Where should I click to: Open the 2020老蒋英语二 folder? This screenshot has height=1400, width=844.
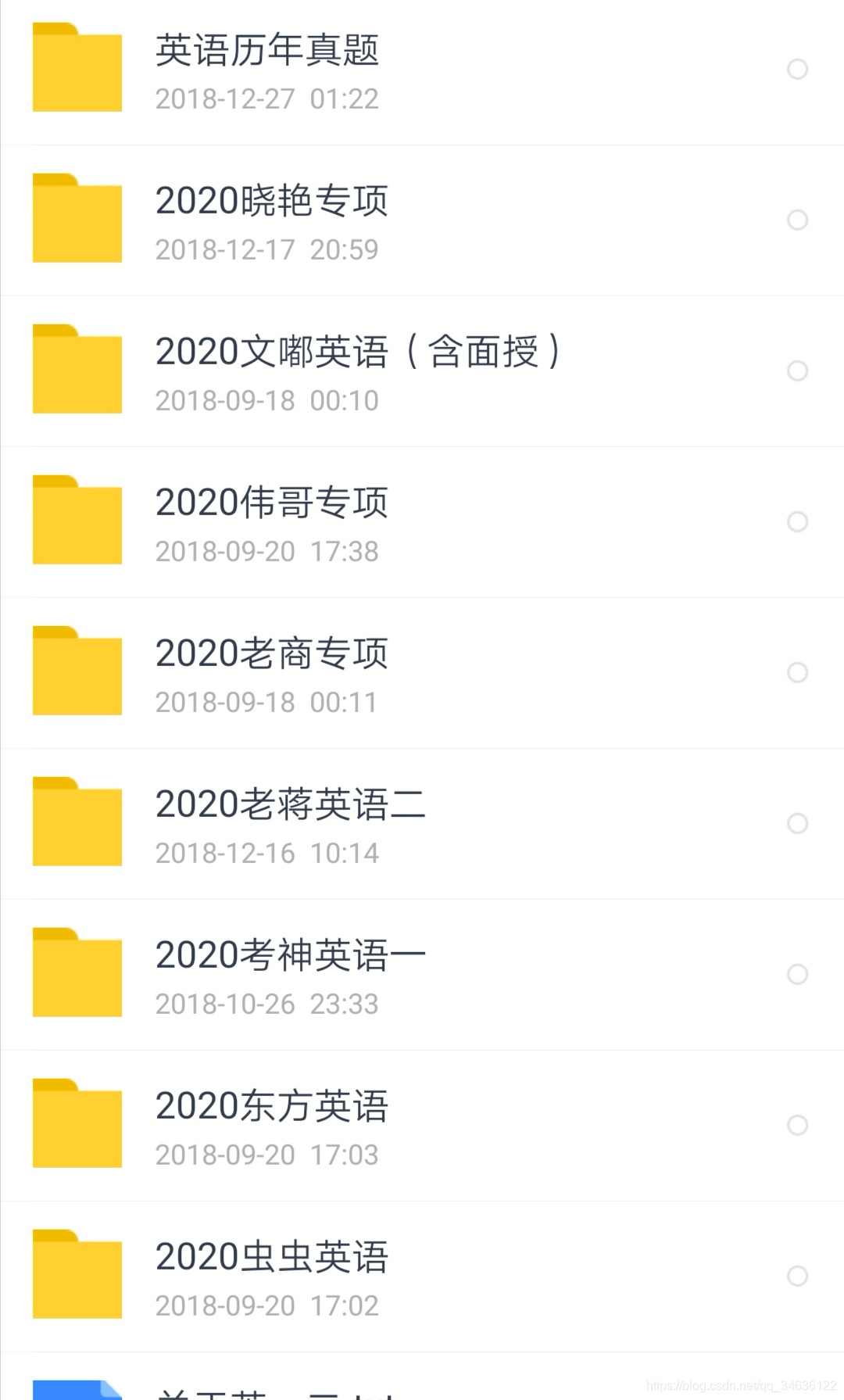tap(422, 824)
